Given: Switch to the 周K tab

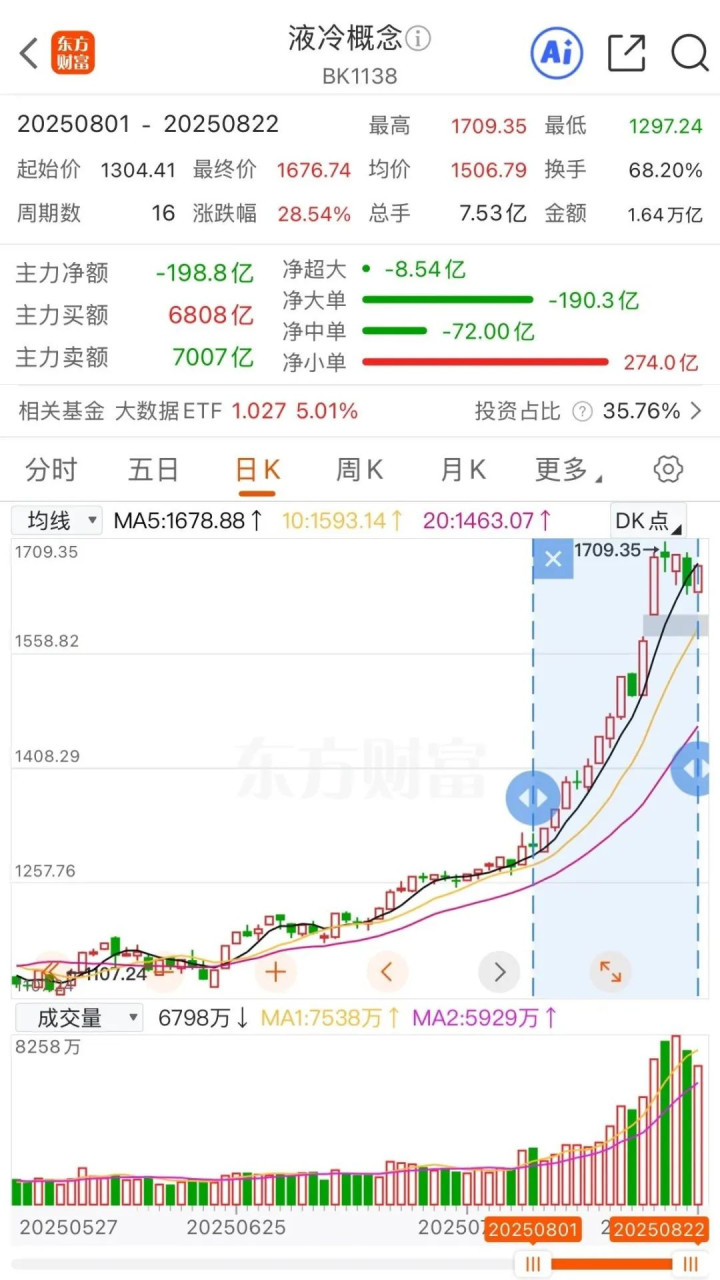Looking at the screenshot, I should [x=360, y=470].
